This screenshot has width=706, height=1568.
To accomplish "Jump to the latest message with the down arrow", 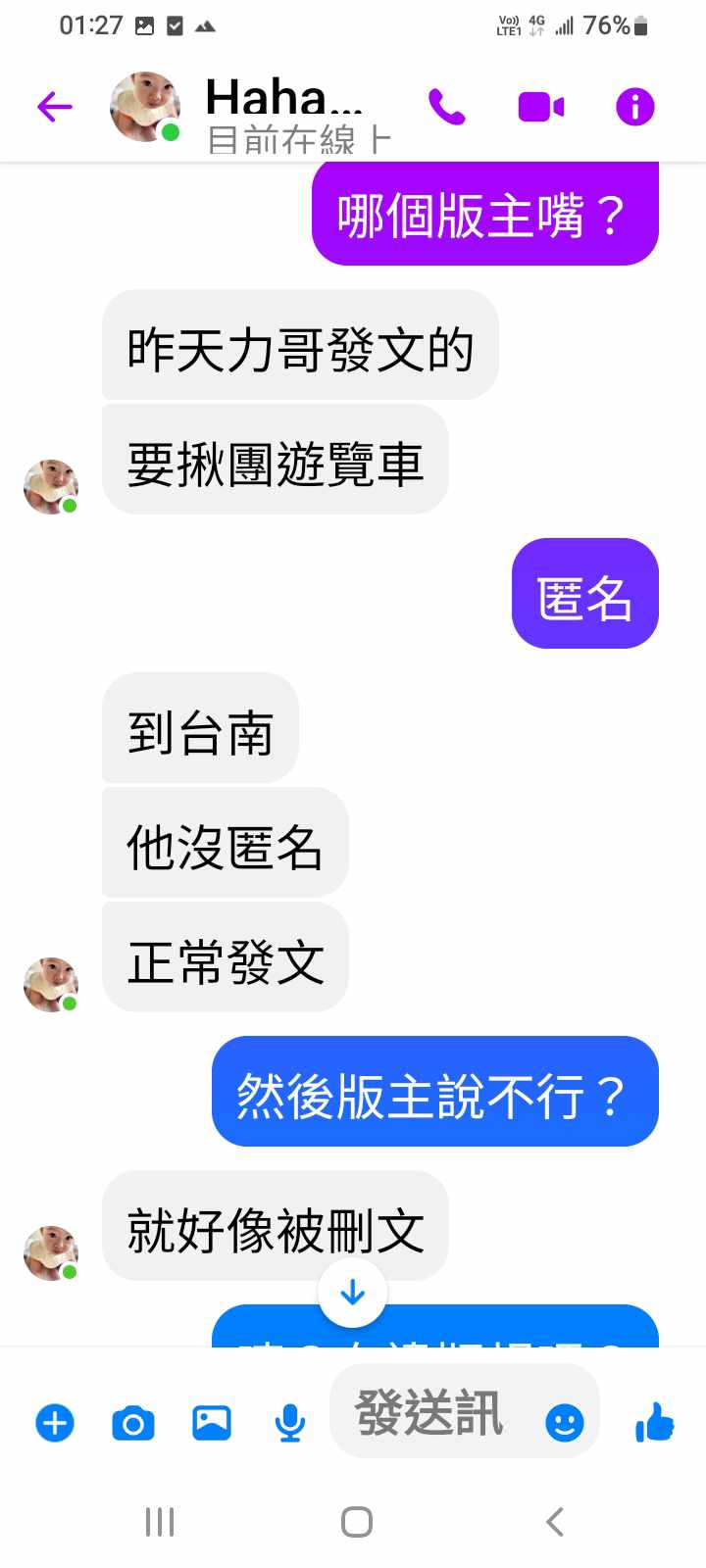I will 353,1294.
